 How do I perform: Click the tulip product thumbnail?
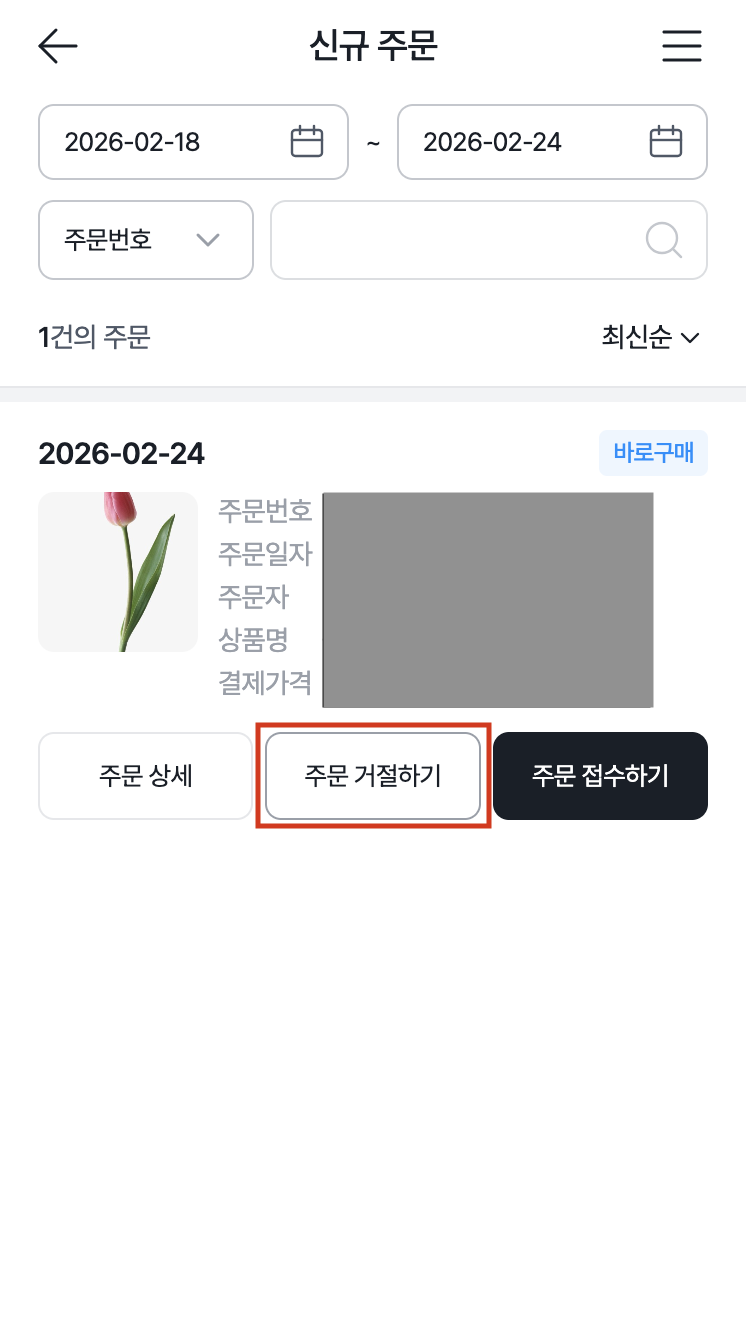coord(117,572)
